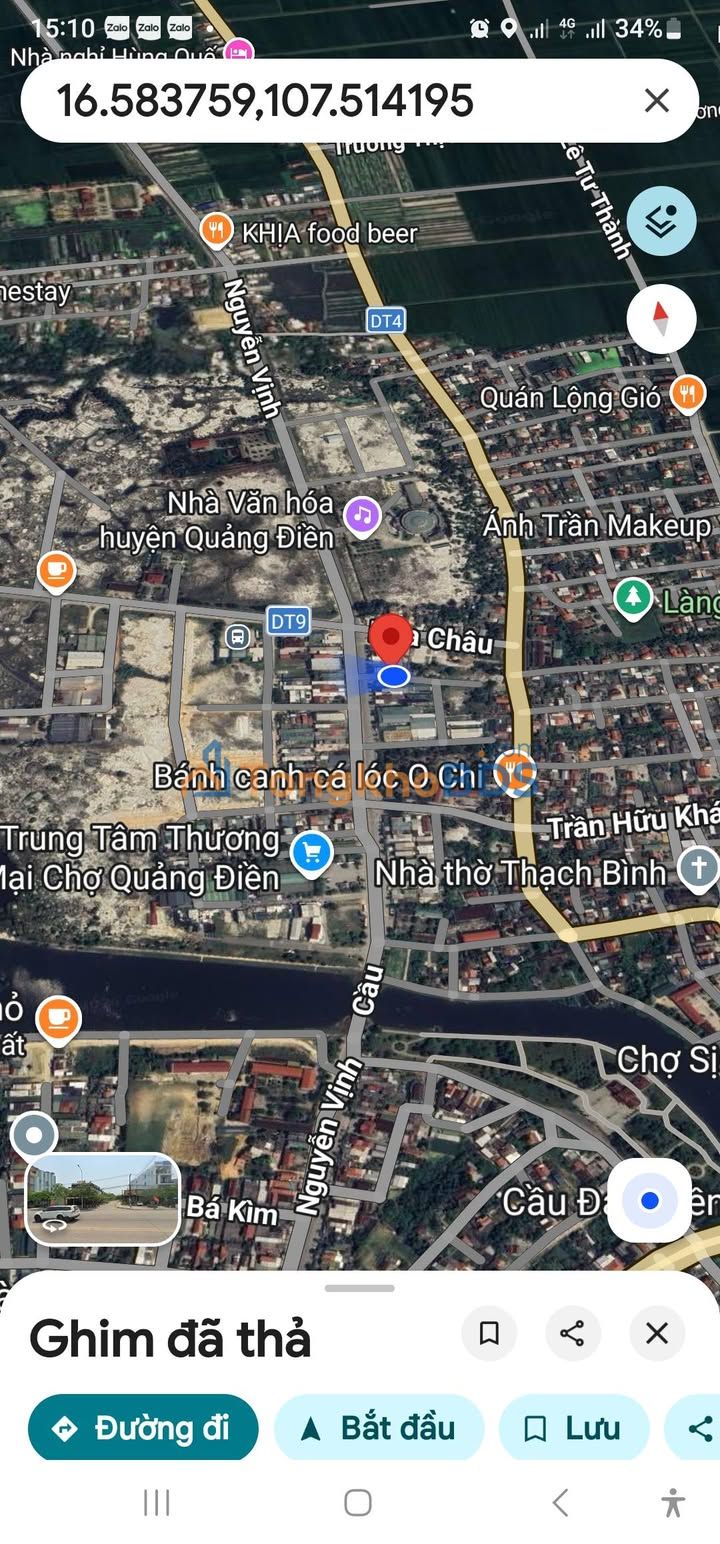Clear the coordinates in the search box
Image resolution: width=720 pixels, height=1544 pixels.
pyautogui.click(x=656, y=100)
